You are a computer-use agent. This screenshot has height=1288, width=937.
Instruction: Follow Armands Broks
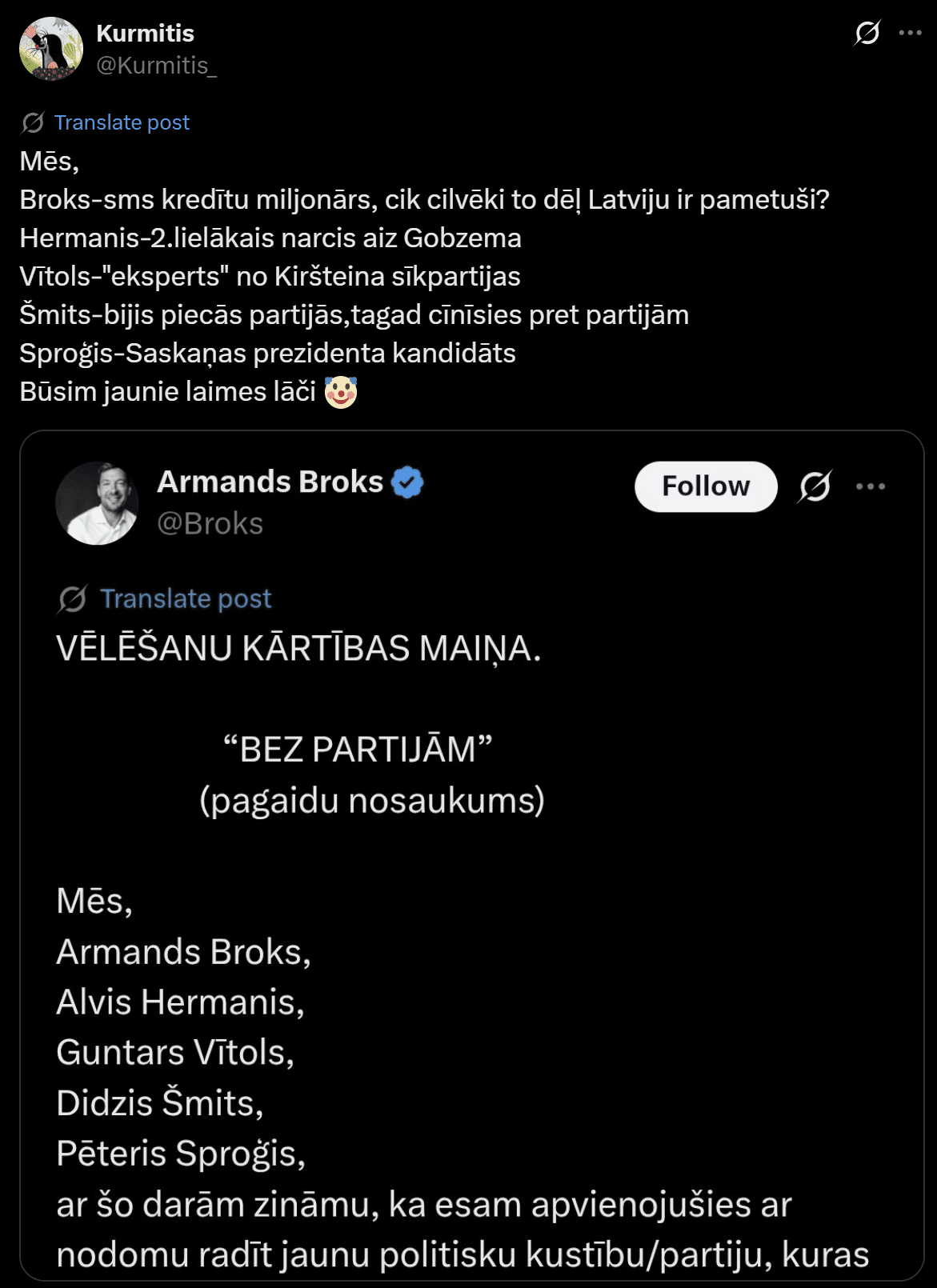705,486
